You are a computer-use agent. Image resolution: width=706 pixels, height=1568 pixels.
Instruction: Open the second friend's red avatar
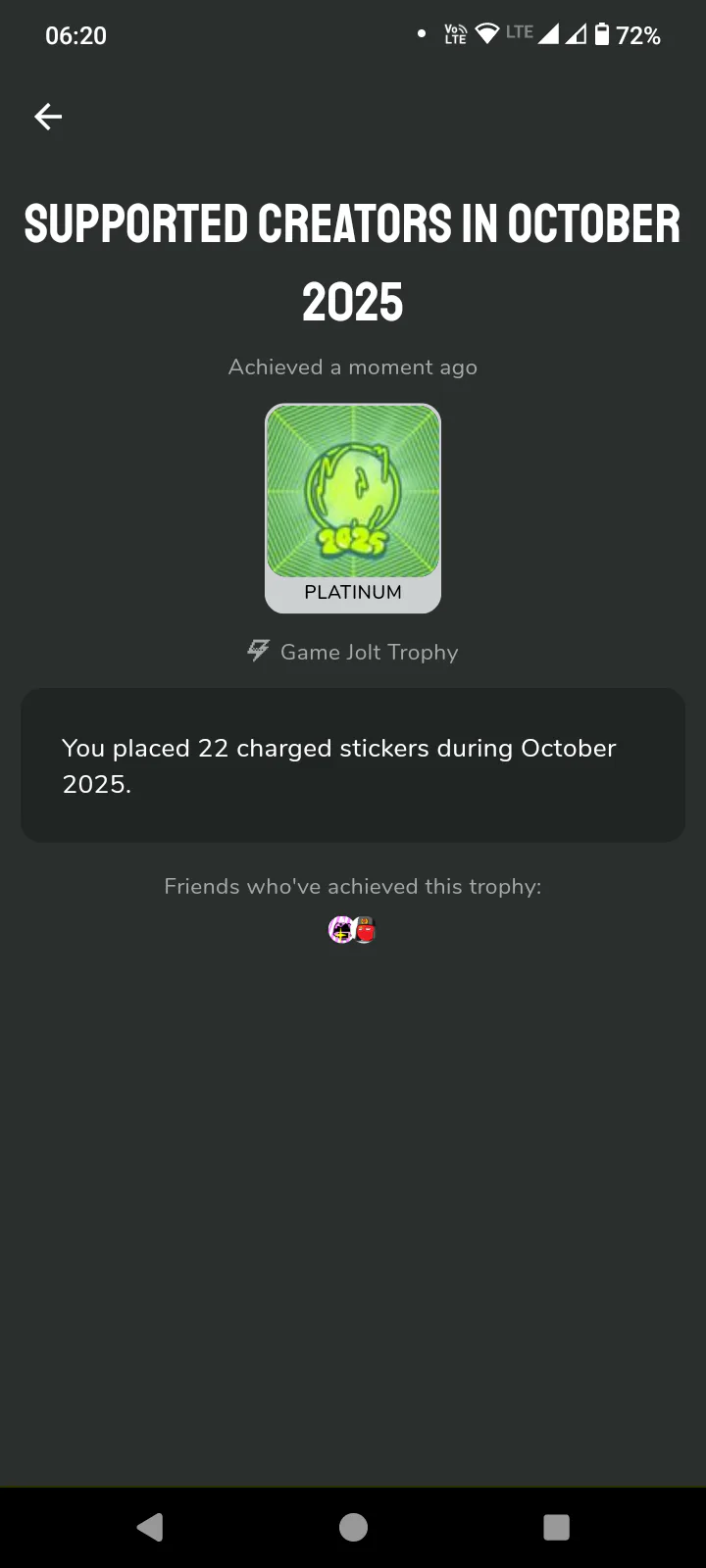[x=367, y=929]
